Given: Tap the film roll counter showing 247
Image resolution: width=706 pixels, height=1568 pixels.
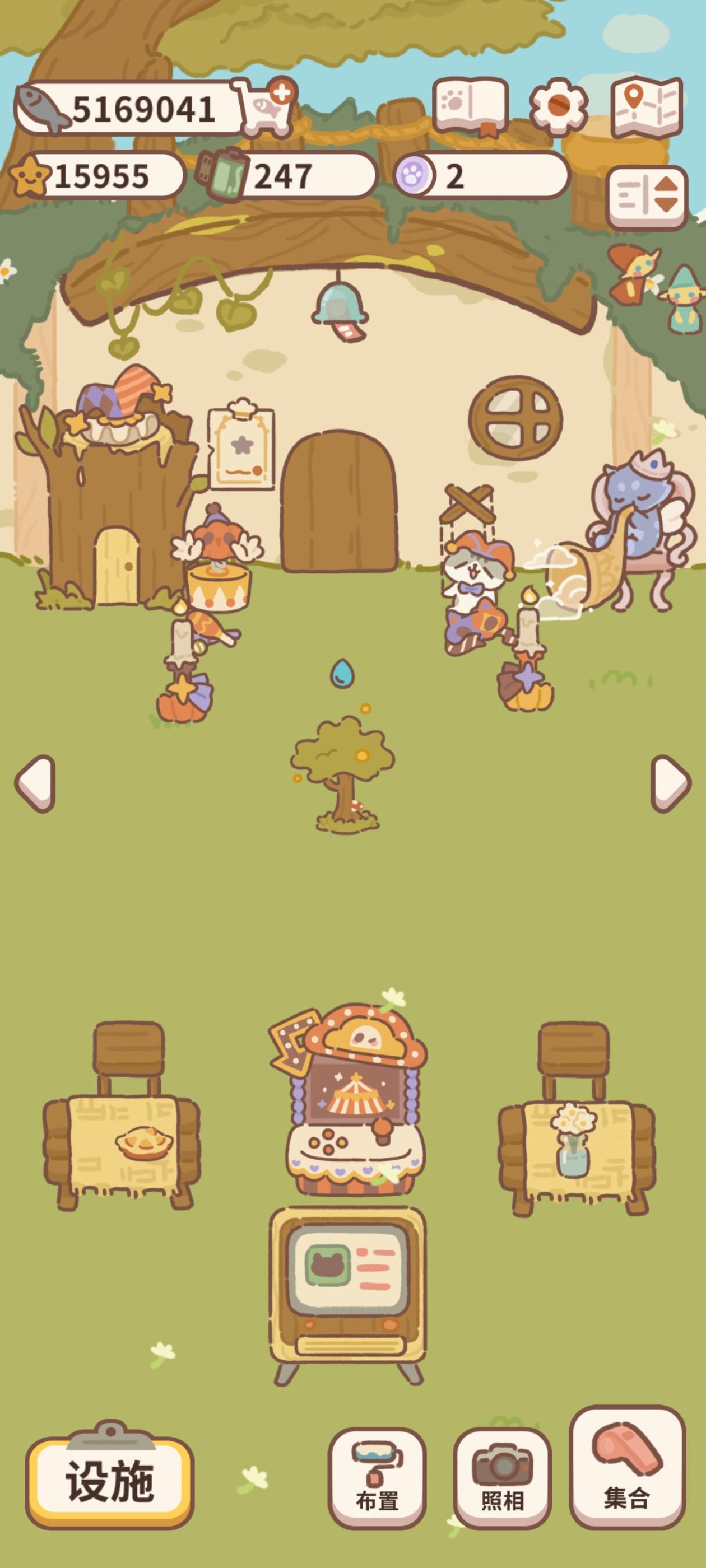Looking at the screenshot, I should (280, 175).
